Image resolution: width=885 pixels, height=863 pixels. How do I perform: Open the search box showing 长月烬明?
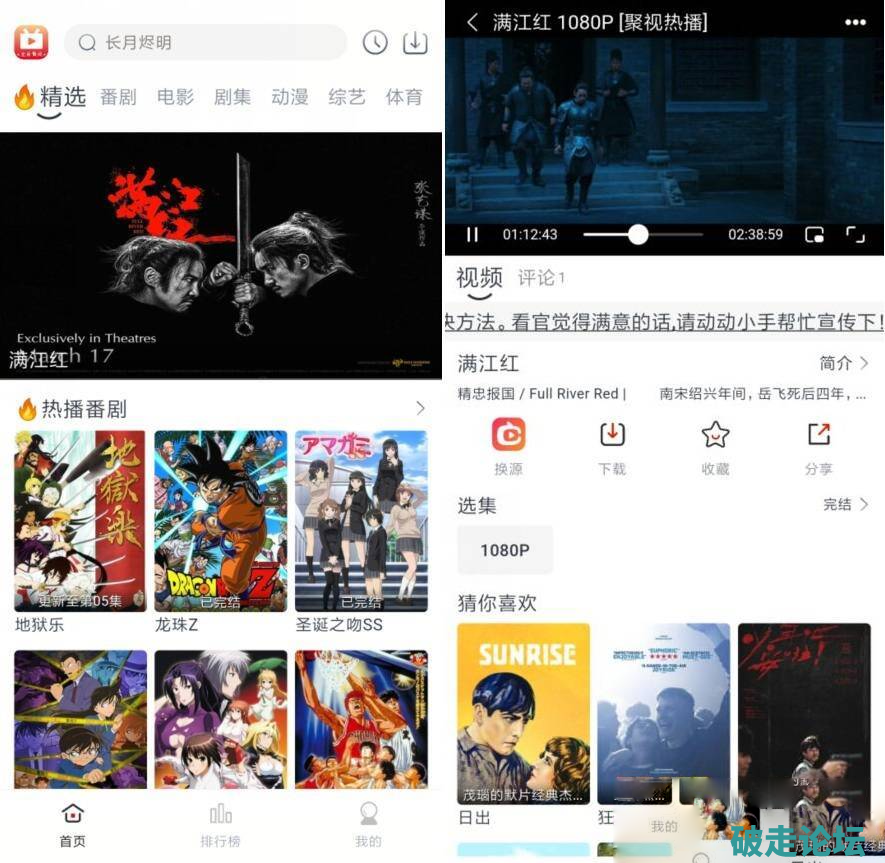pos(205,42)
